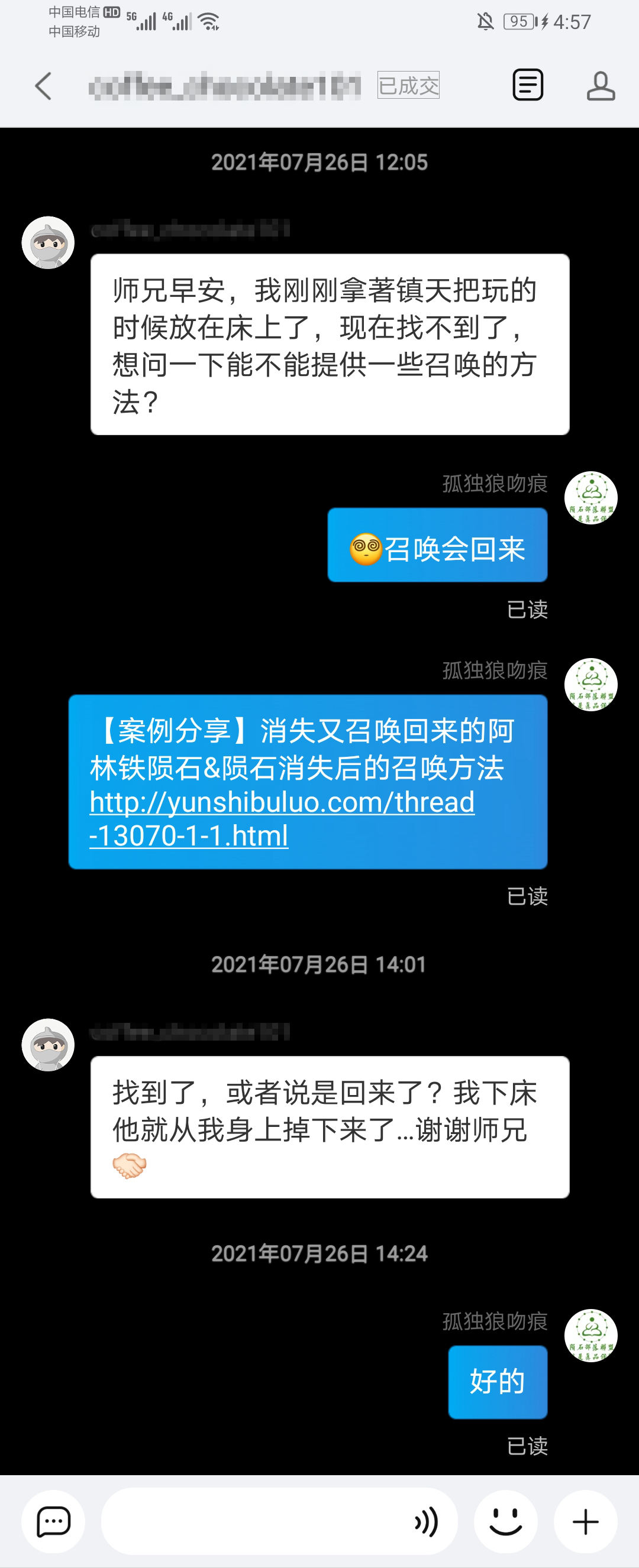Open quick replies speech bubble button

click(x=54, y=1522)
